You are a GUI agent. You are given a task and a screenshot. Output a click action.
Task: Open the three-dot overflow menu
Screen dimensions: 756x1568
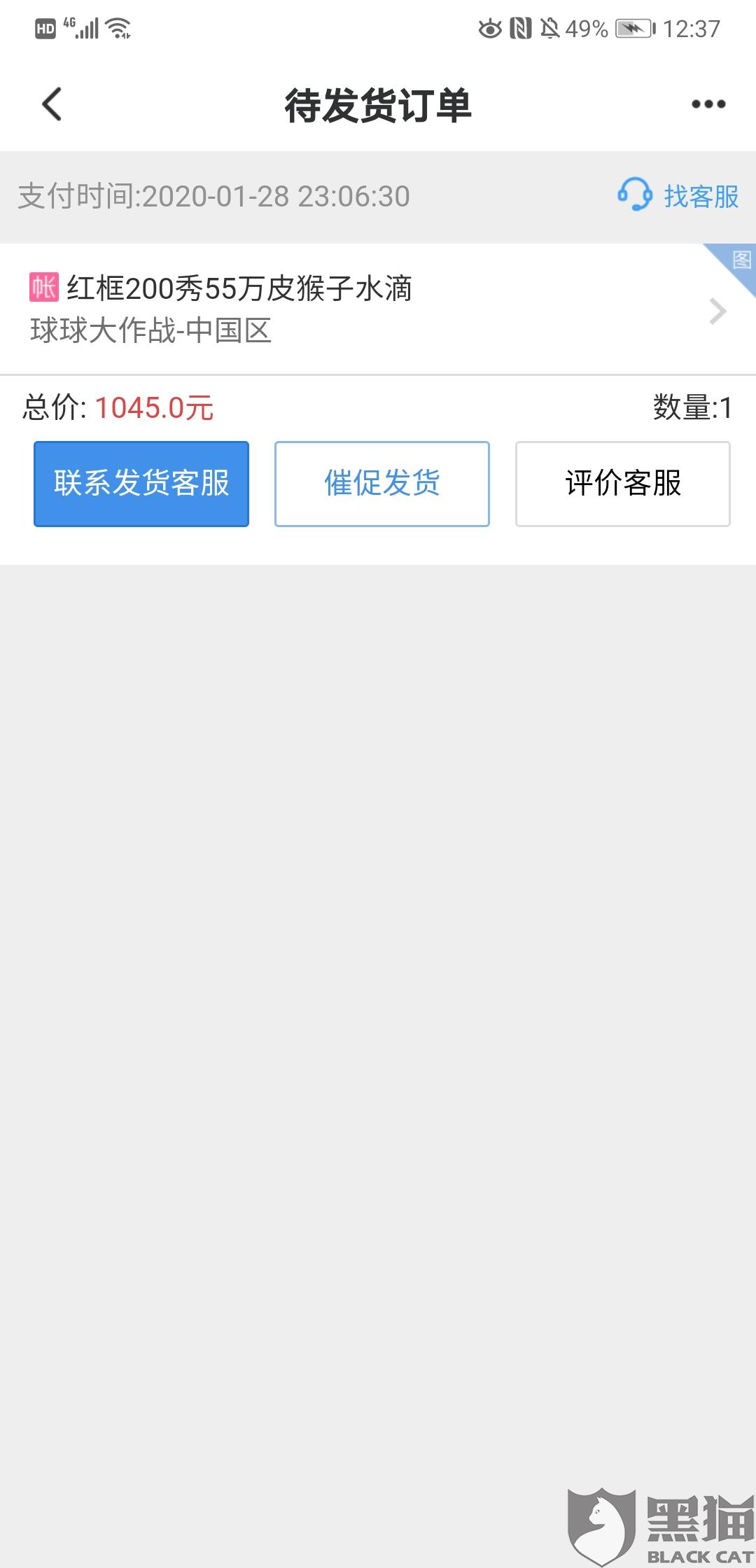(x=708, y=104)
